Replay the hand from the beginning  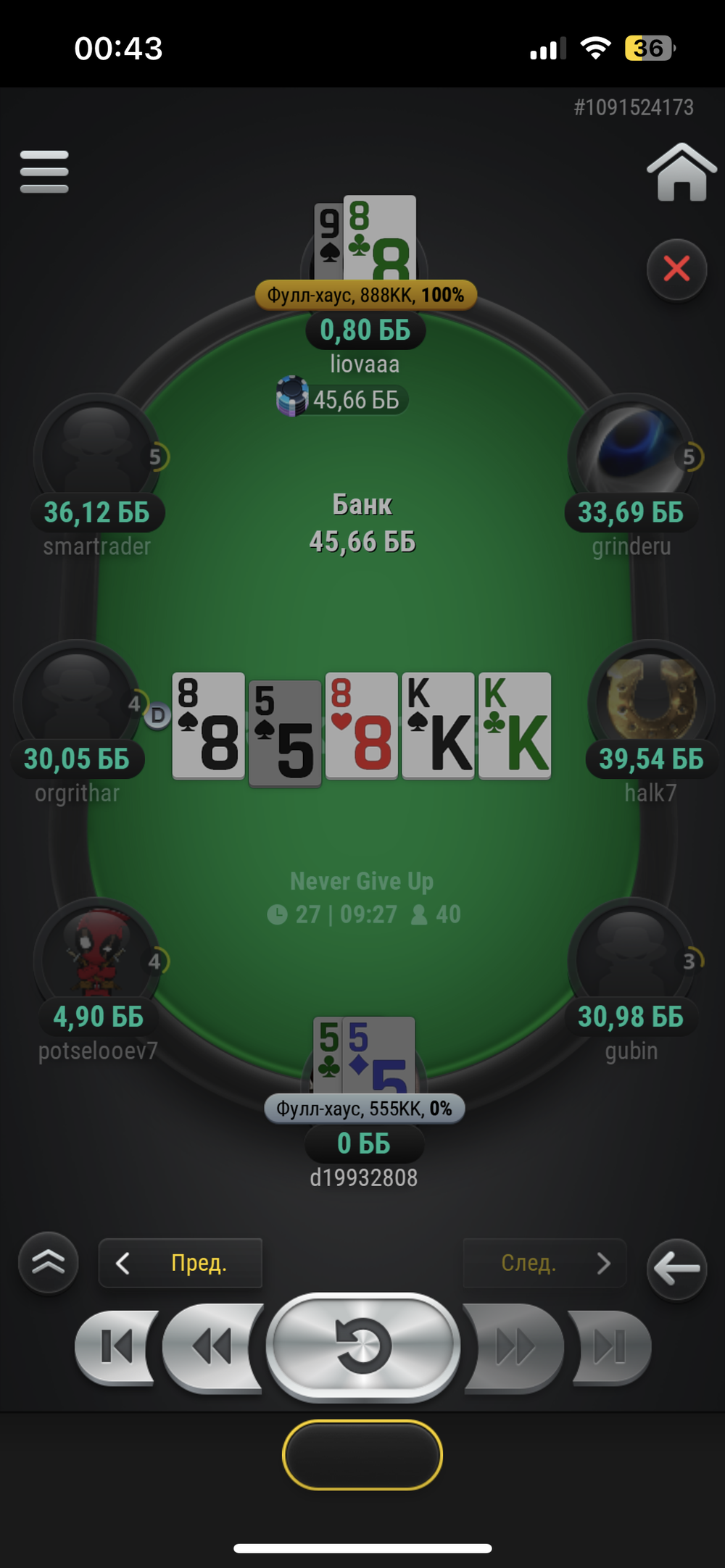(x=363, y=1346)
